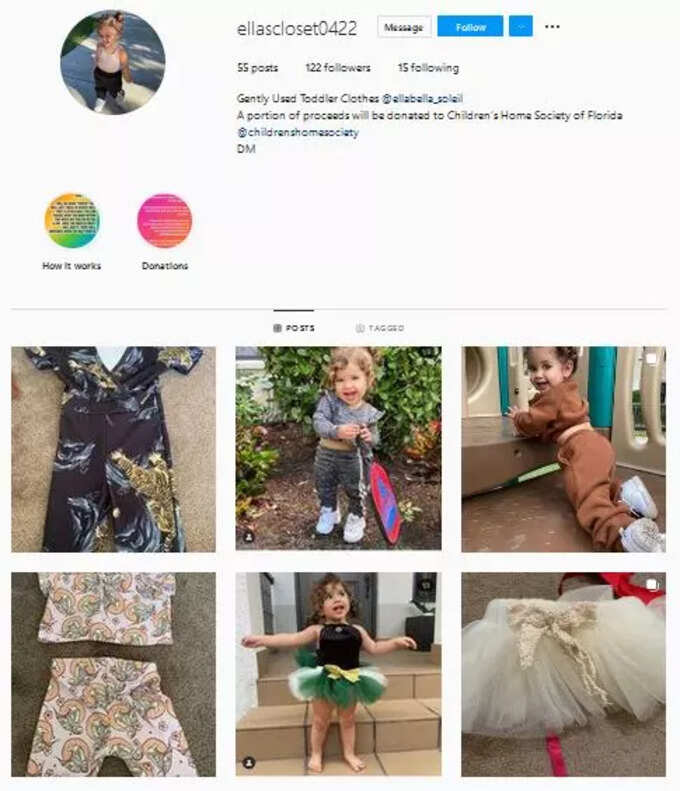Open the 122 followers list
The height and width of the screenshot is (791, 680).
click(x=337, y=68)
